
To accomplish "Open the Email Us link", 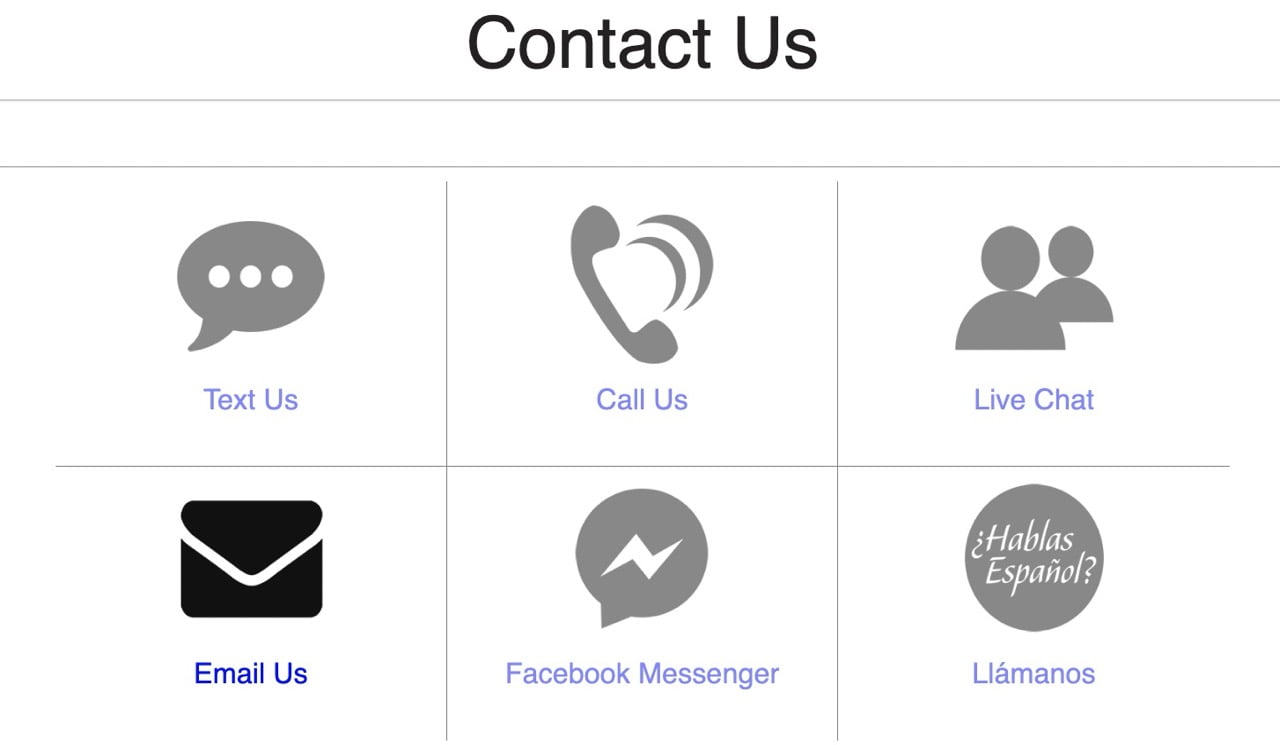I will 251,674.
